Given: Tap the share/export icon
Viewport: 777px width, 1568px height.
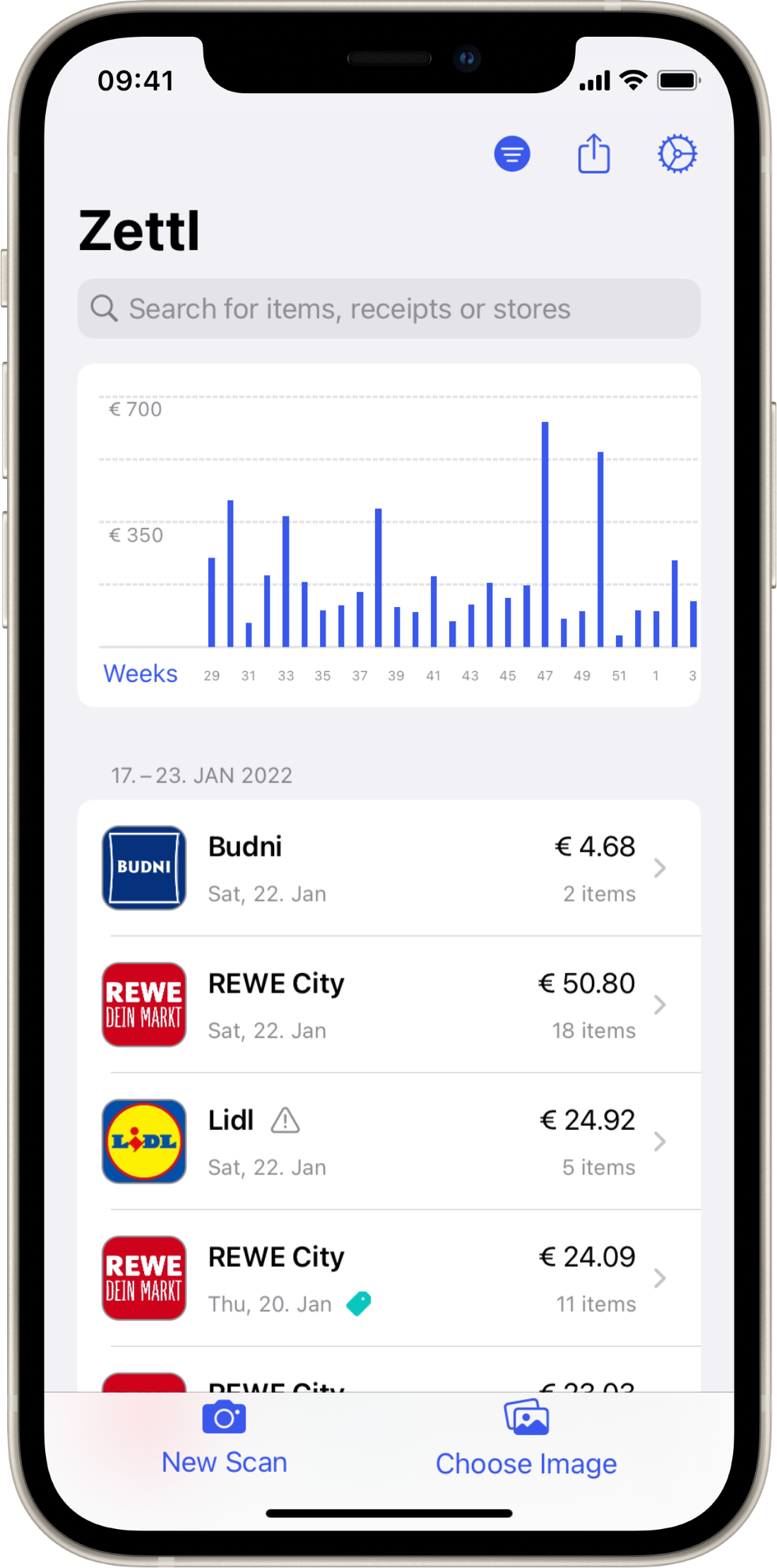Looking at the screenshot, I should (594, 153).
